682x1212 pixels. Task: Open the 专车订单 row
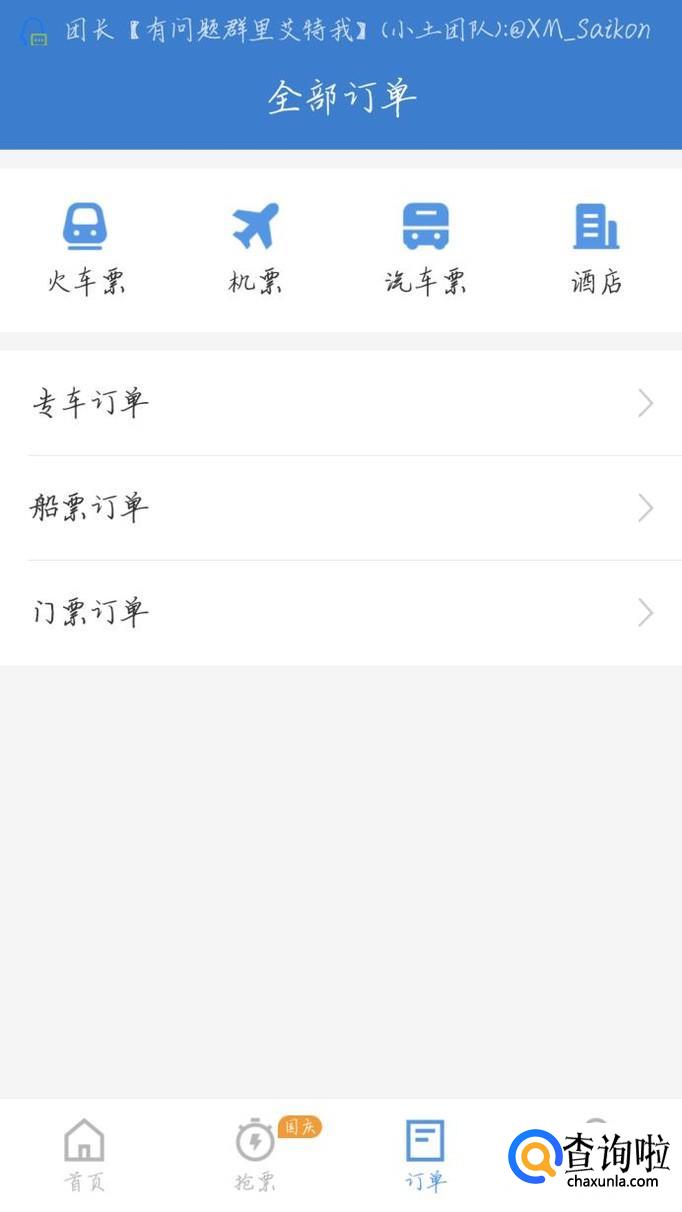341,403
